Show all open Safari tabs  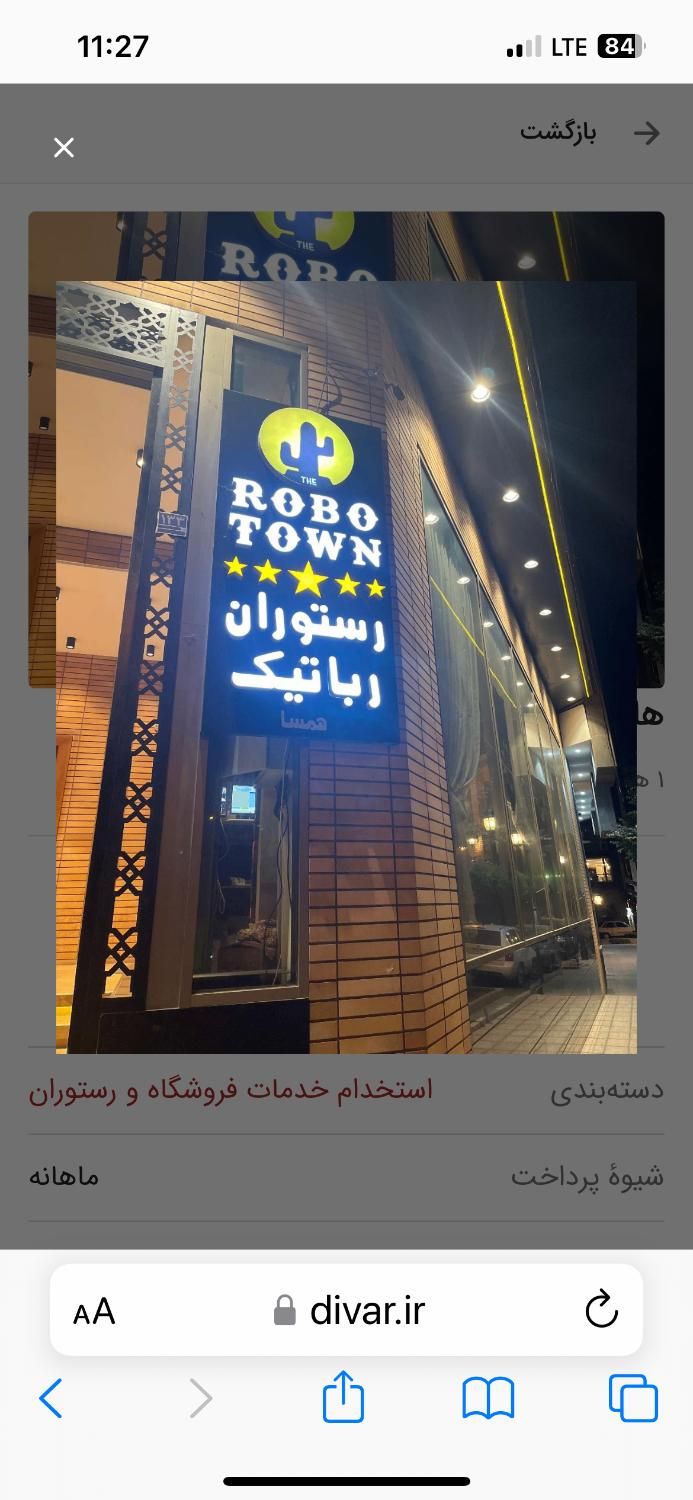(x=633, y=1398)
